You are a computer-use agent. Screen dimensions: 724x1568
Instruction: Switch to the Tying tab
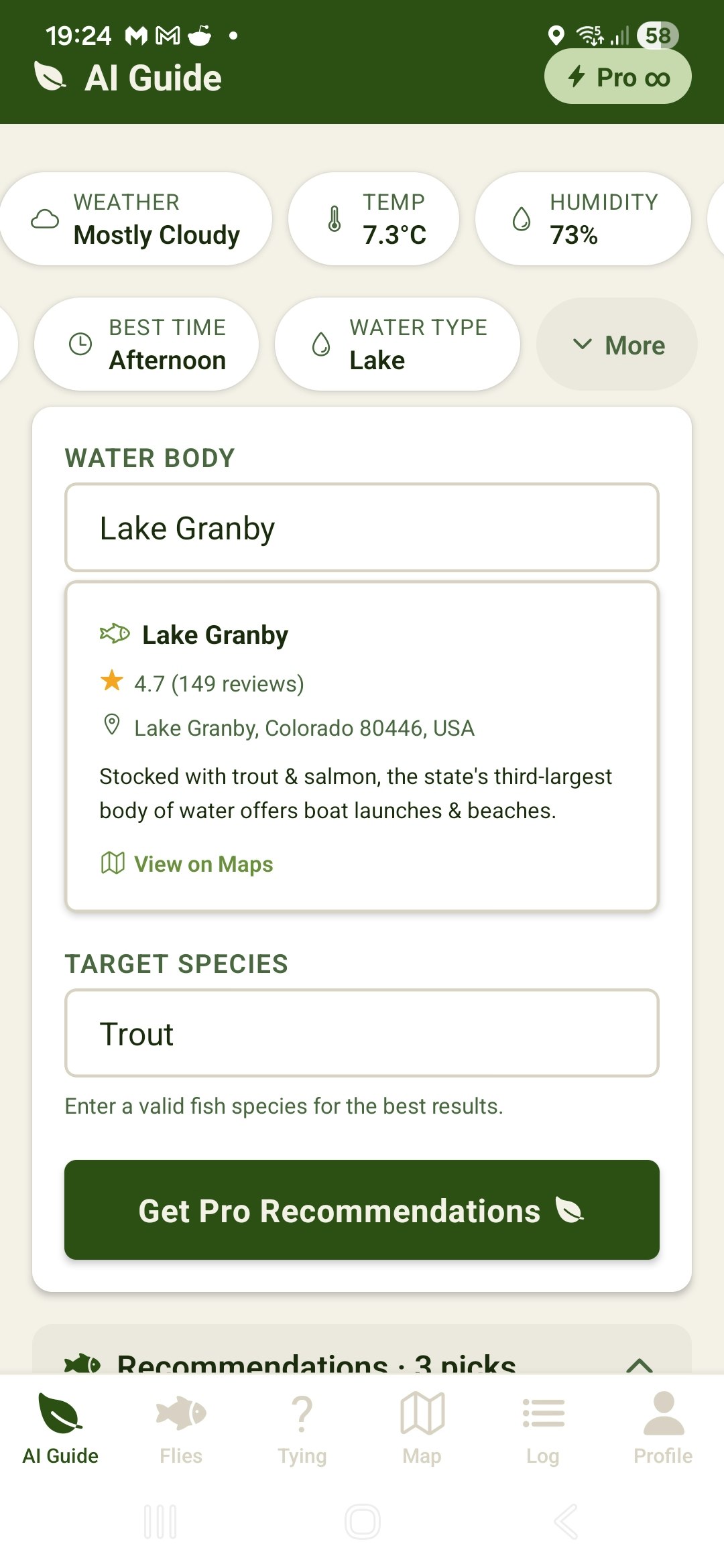coord(302,1427)
